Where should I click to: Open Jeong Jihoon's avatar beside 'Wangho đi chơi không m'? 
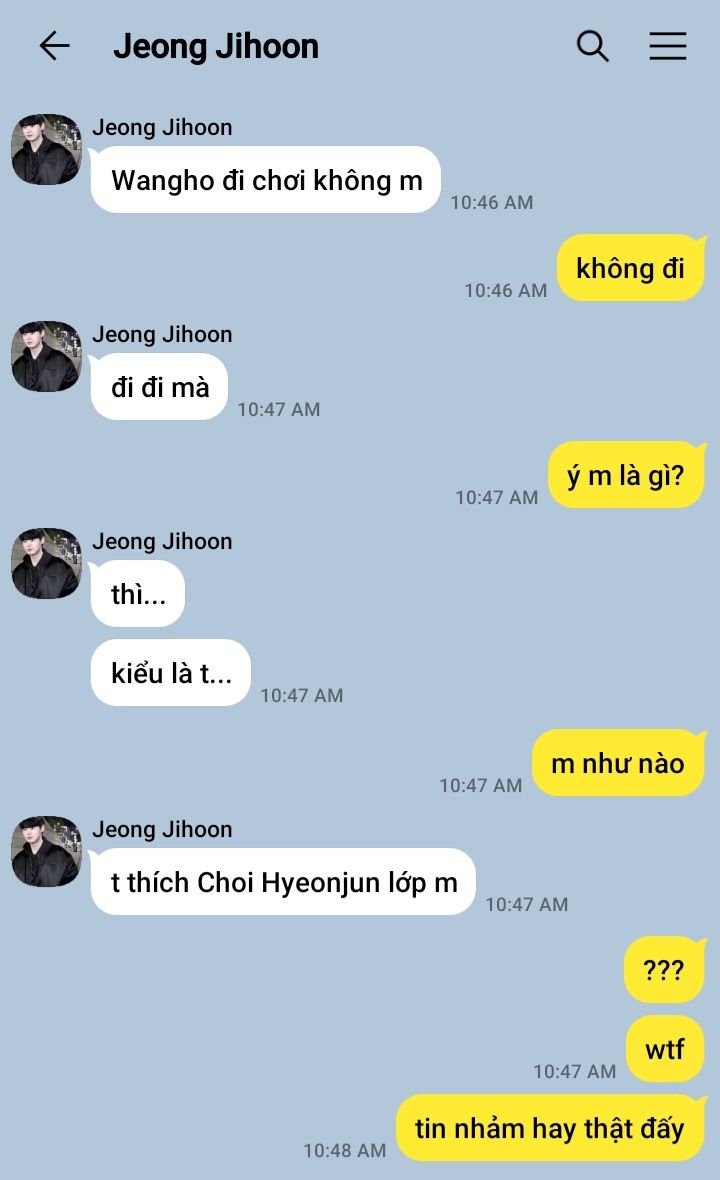[46, 150]
